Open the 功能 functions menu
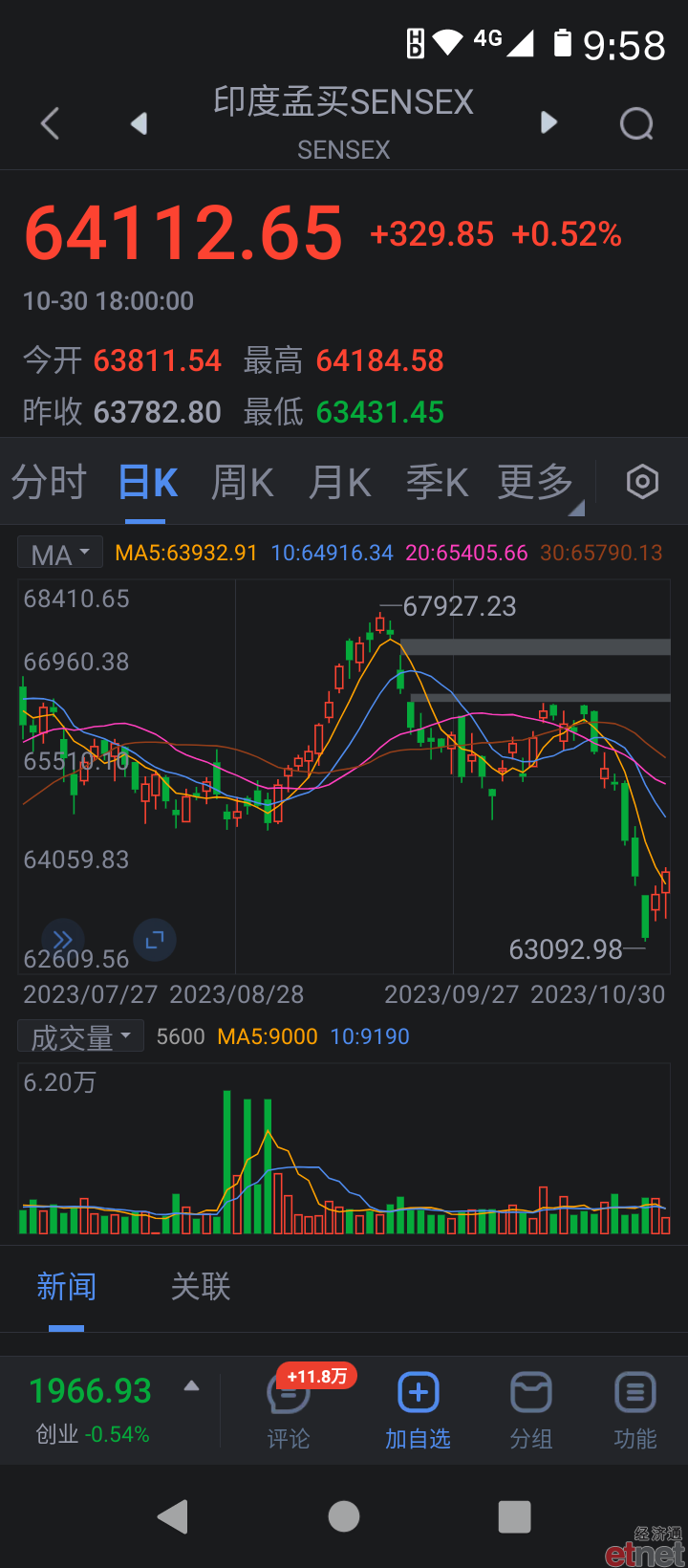 [635, 1410]
